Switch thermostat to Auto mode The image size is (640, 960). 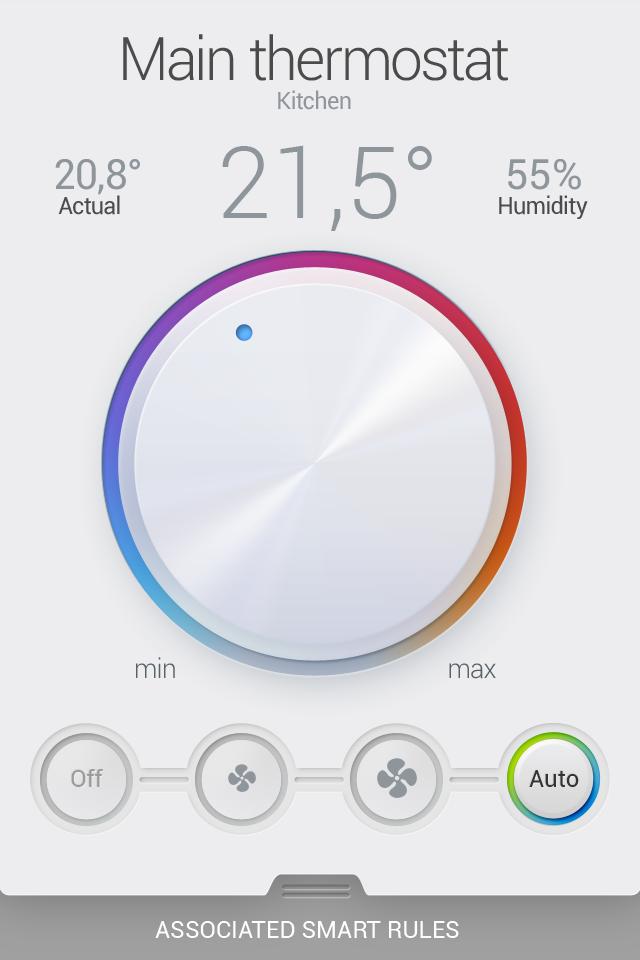553,778
